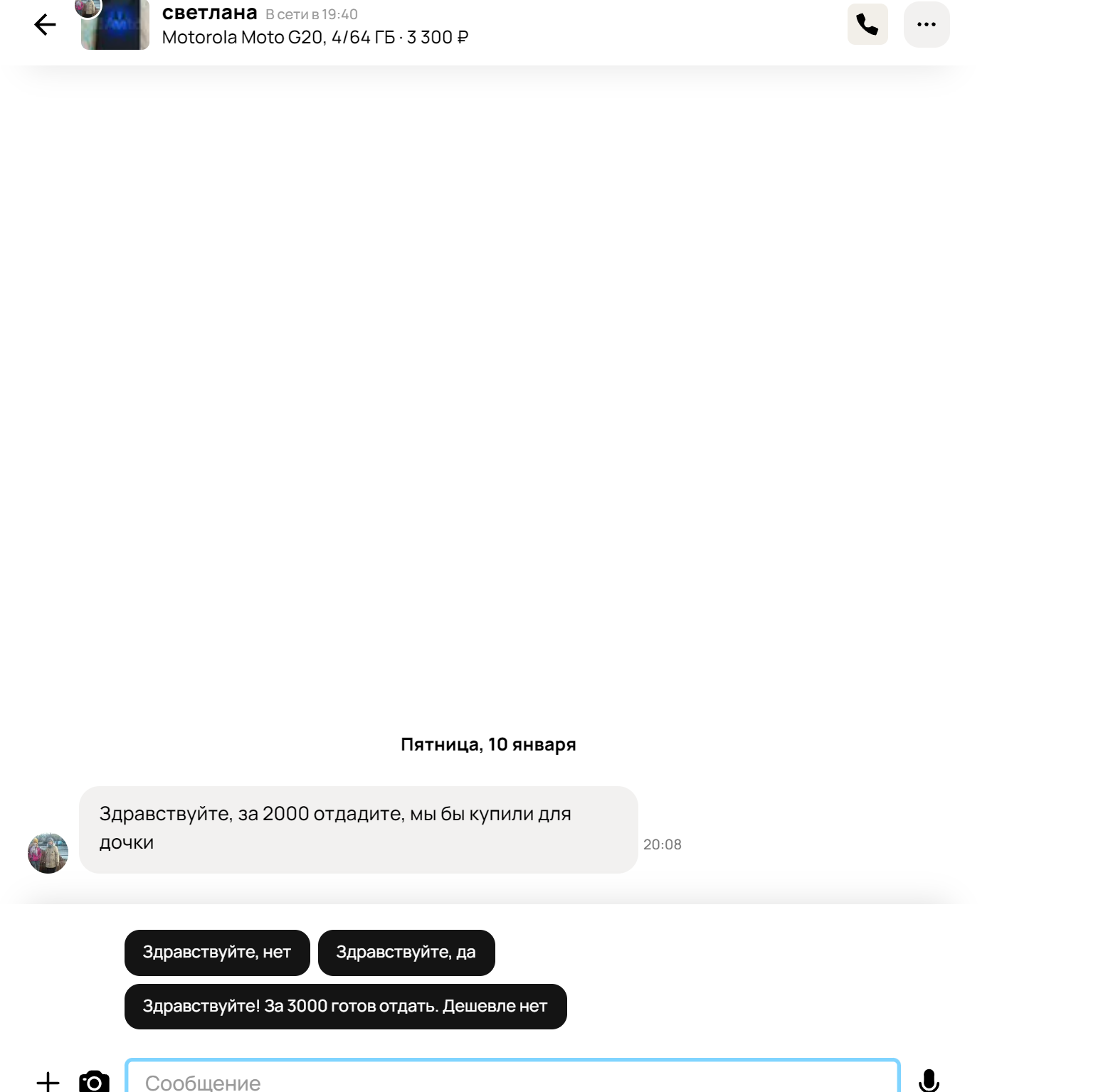Call Светлана using the phone icon

pyautogui.click(x=867, y=25)
